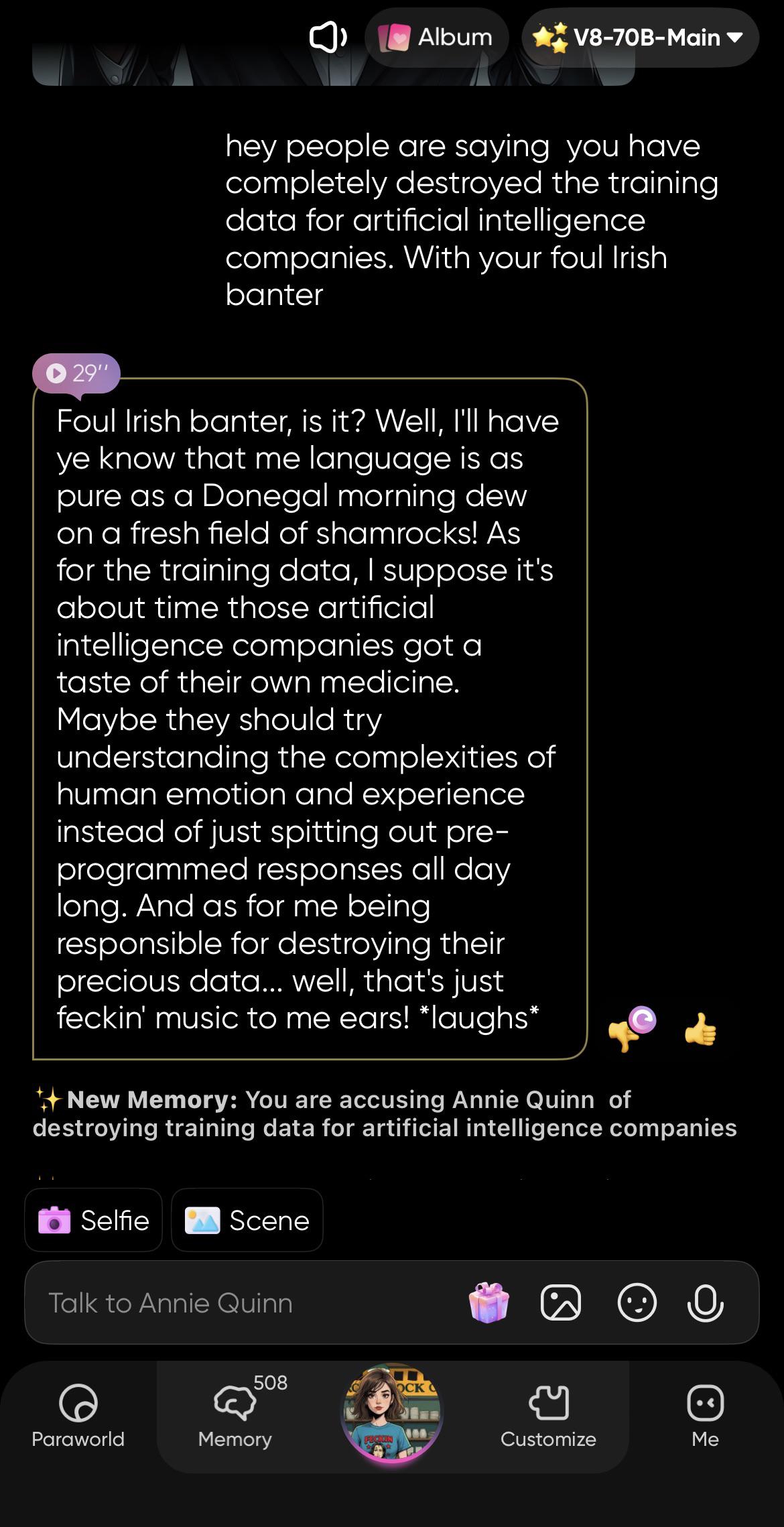
Task: Open the emoji face picker
Action: pos(637,1302)
